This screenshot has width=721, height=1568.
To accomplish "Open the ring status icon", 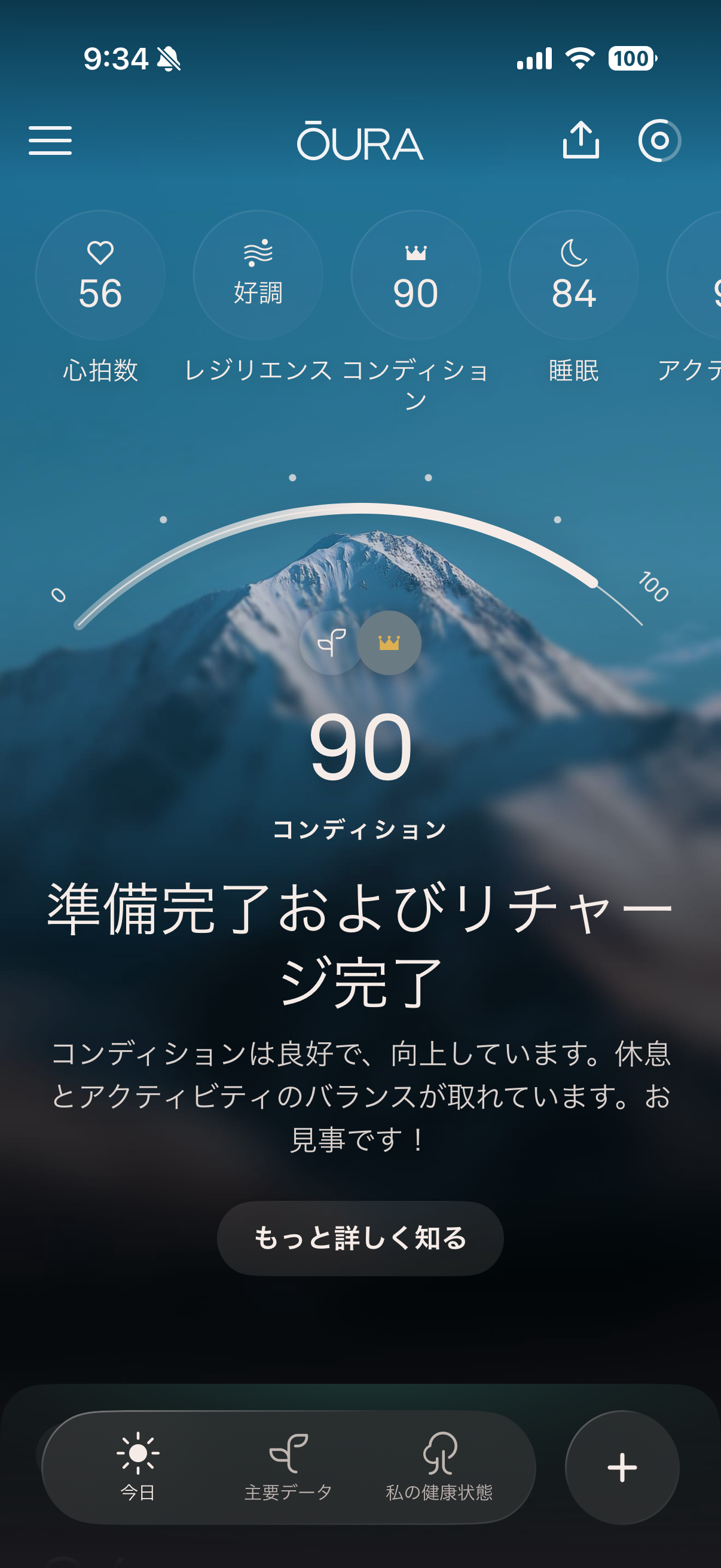I will pyautogui.click(x=659, y=141).
